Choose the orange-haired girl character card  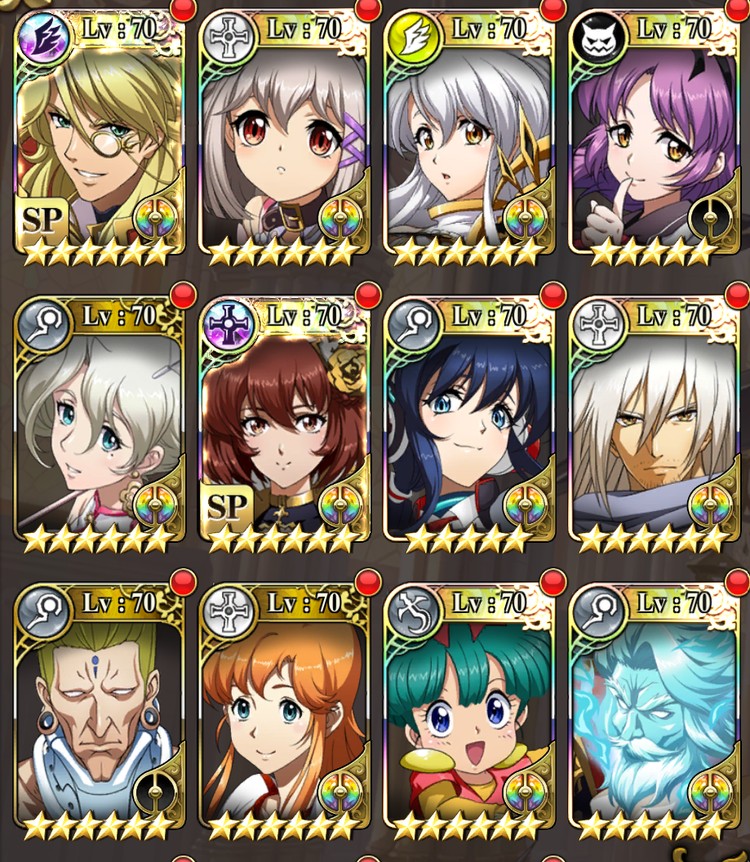(x=284, y=715)
